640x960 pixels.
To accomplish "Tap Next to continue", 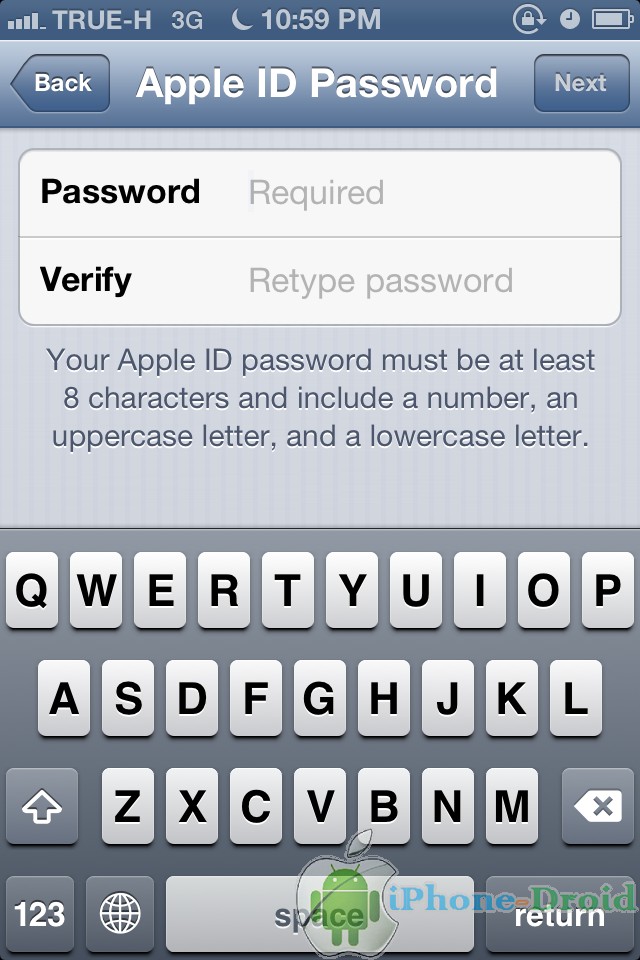I will [x=580, y=83].
